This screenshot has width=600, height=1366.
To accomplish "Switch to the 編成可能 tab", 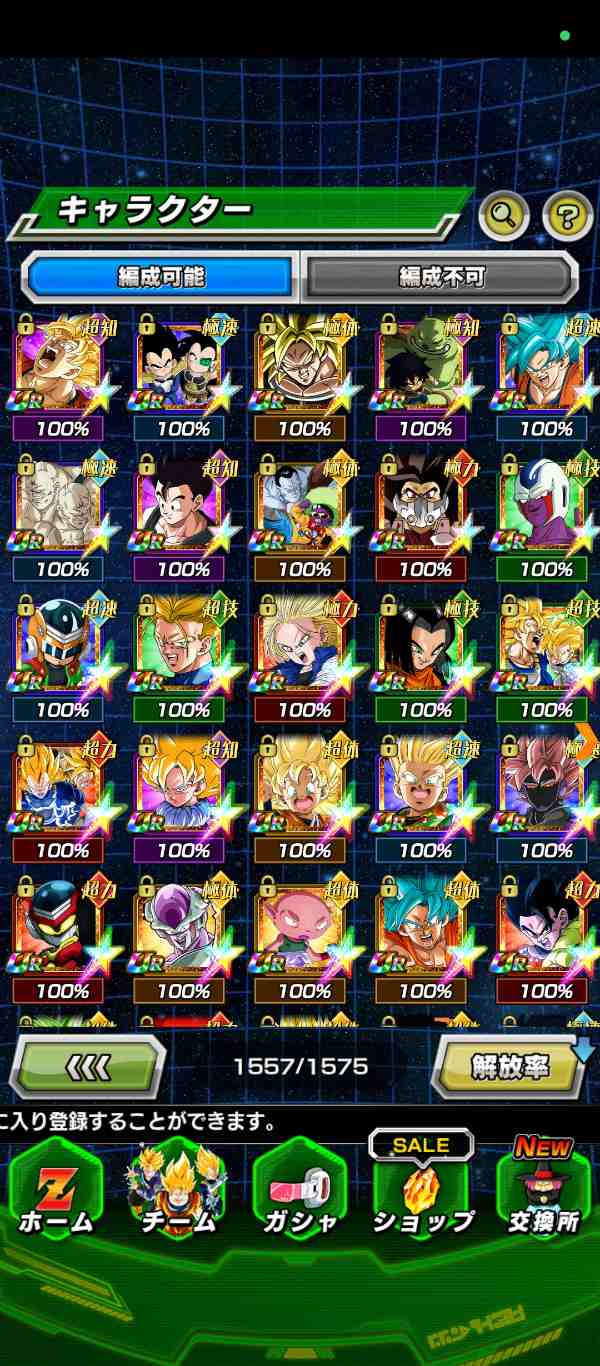I will [x=160, y=277].
